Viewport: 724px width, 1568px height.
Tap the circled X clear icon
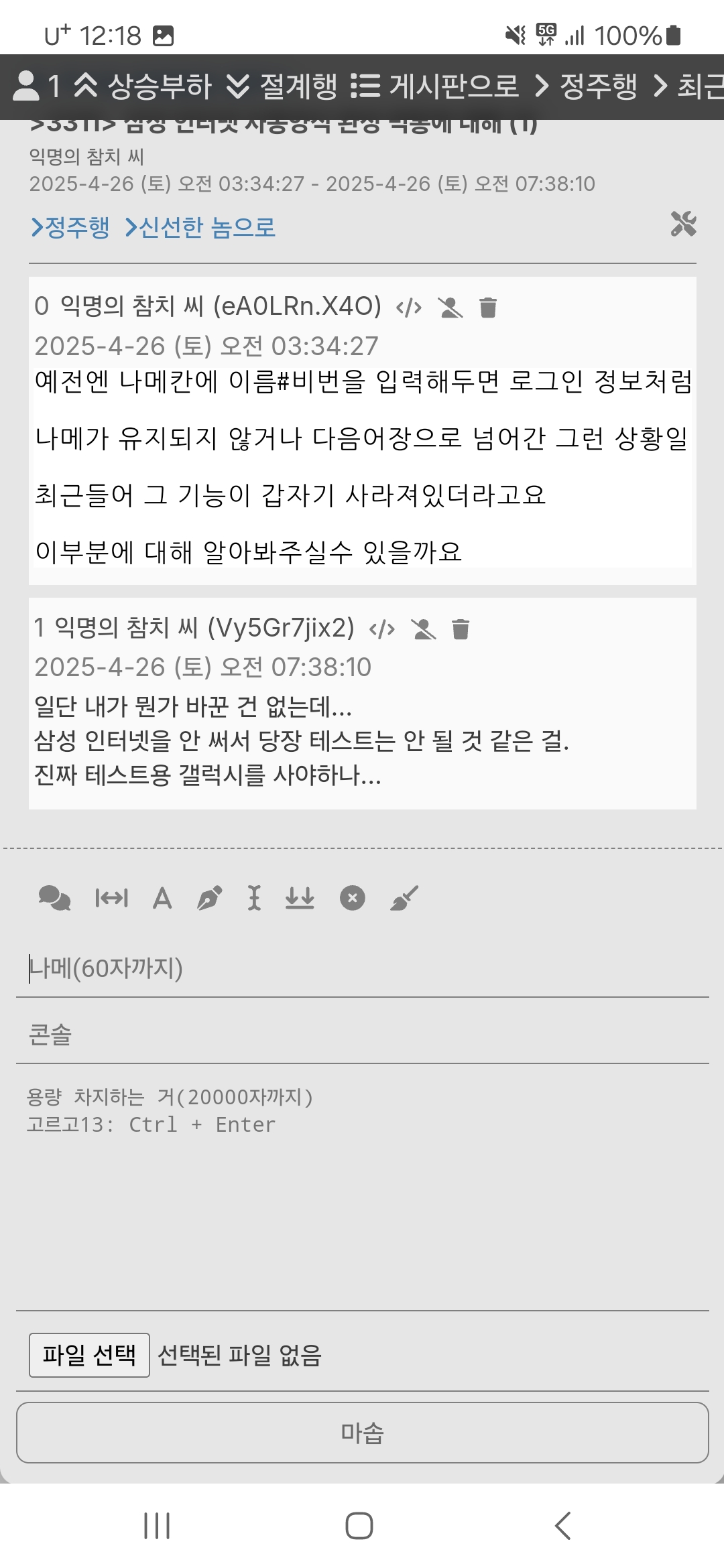pos(352,898)
